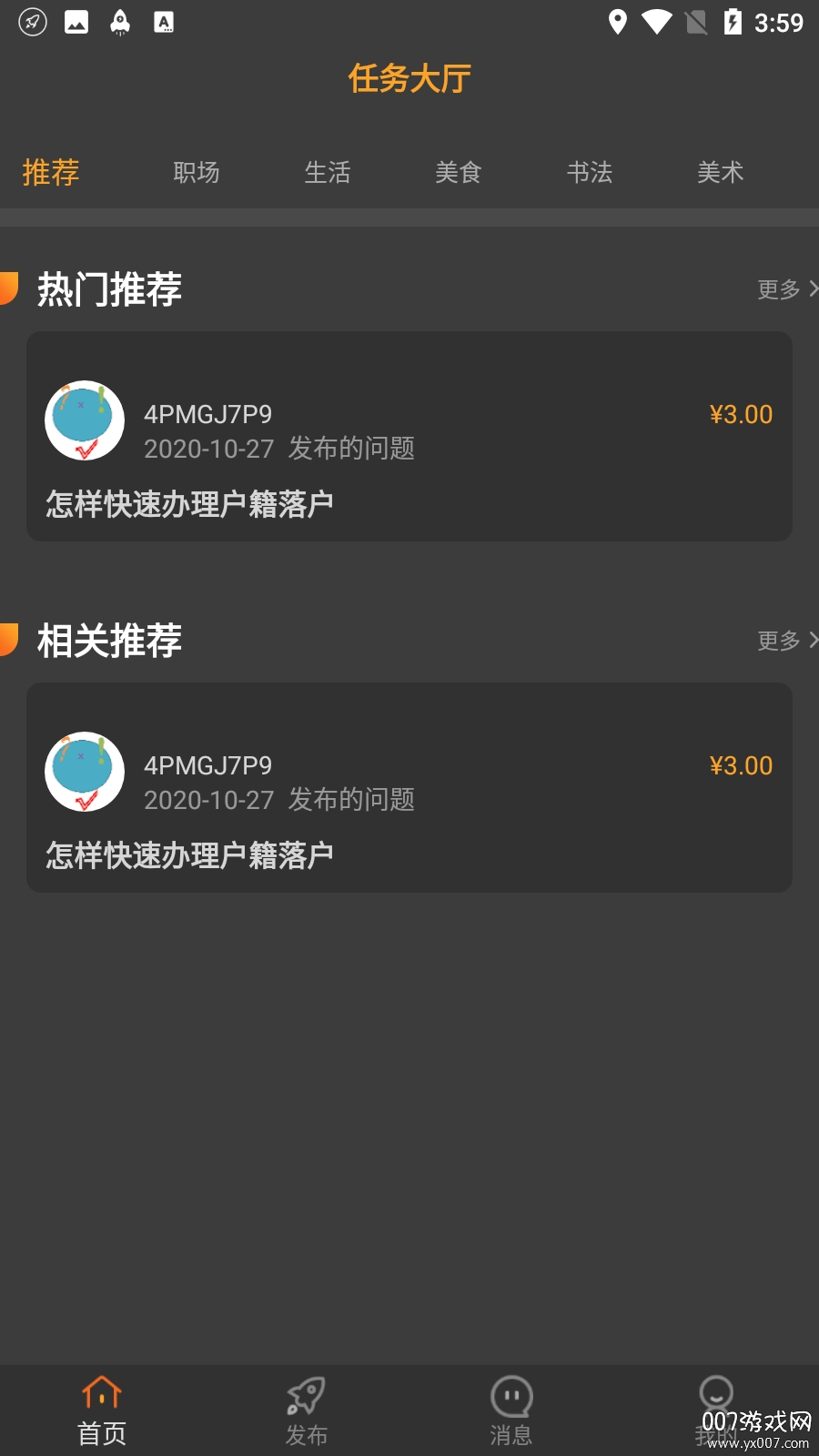Select the 职场 category tab

coord(197,172)
